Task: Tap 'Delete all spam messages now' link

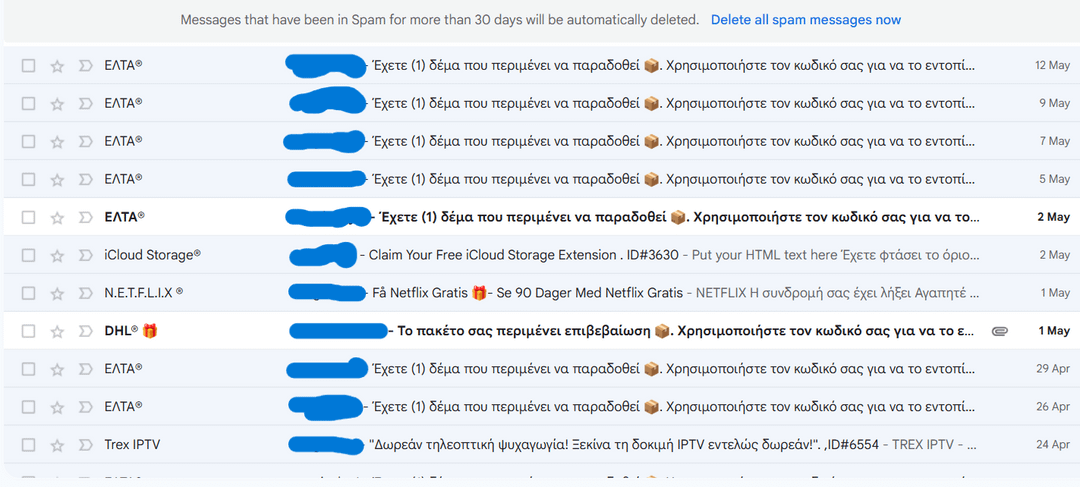Action: click(805, 20)
